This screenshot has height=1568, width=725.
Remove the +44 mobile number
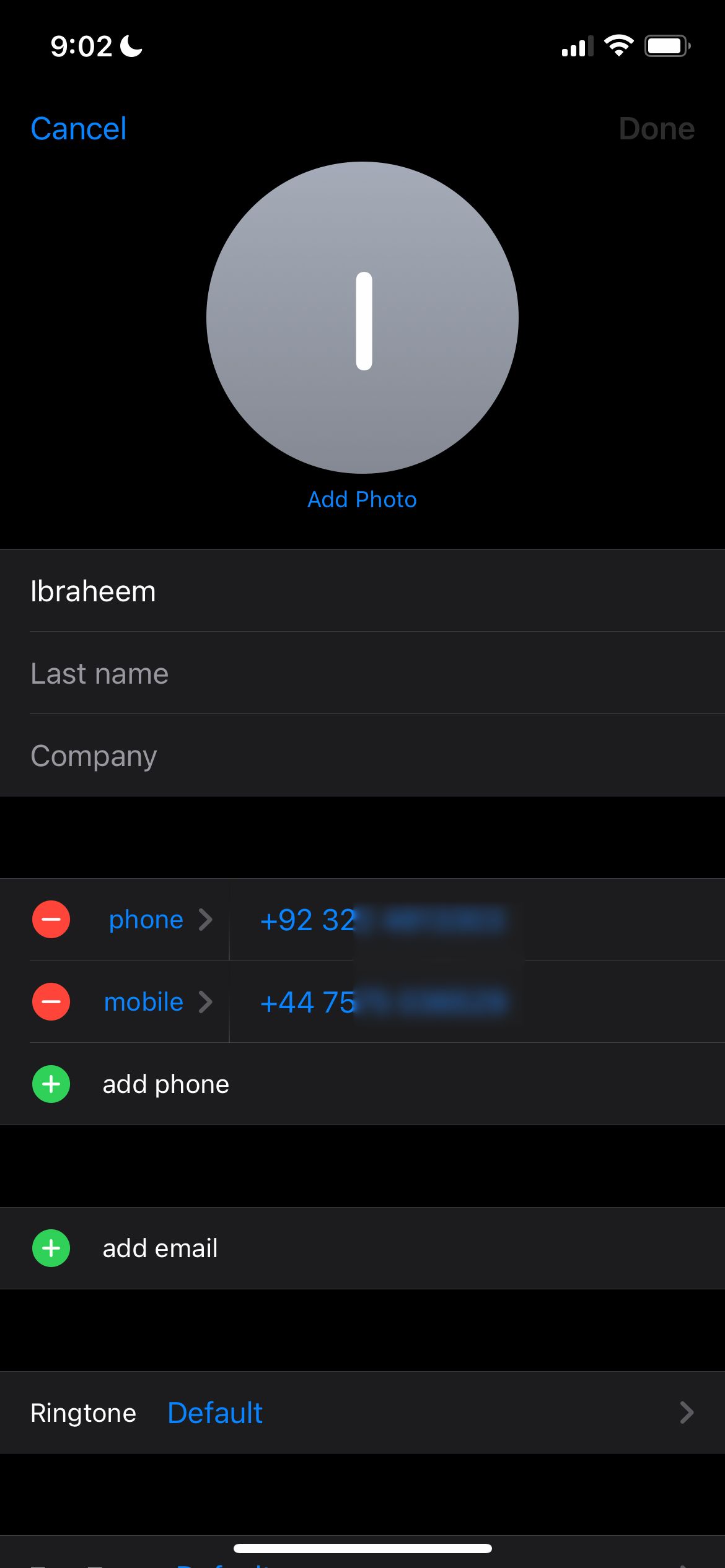click(x=51, y=1001)
